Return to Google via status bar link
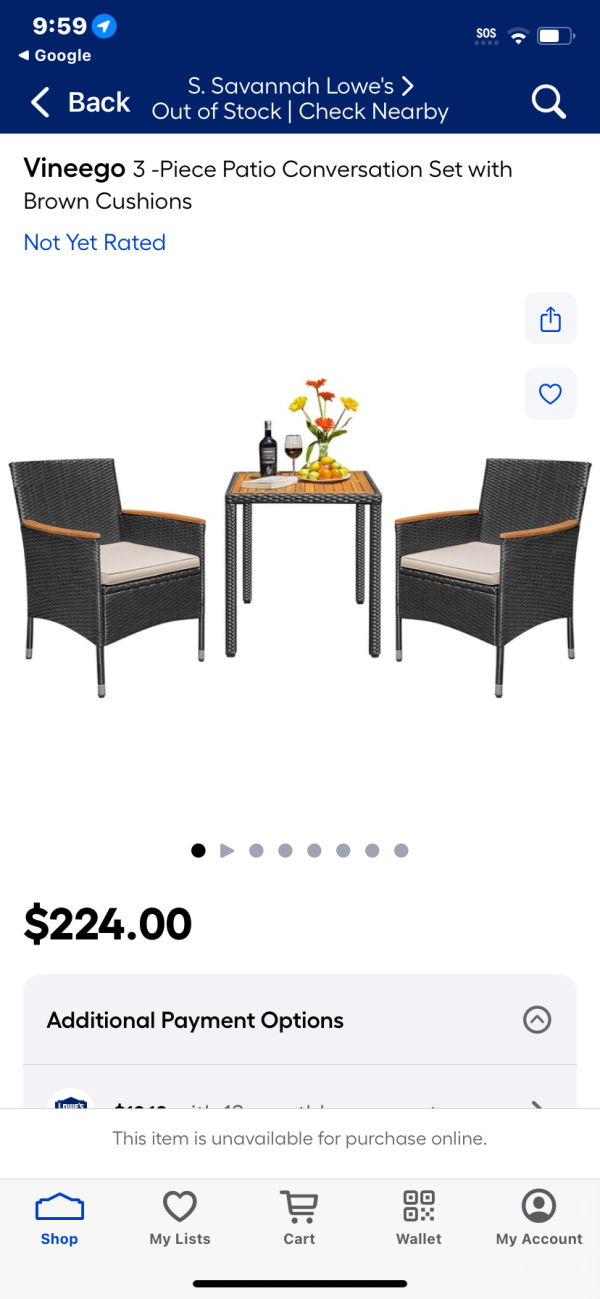The image size is (600, 1299). [55, 56]
